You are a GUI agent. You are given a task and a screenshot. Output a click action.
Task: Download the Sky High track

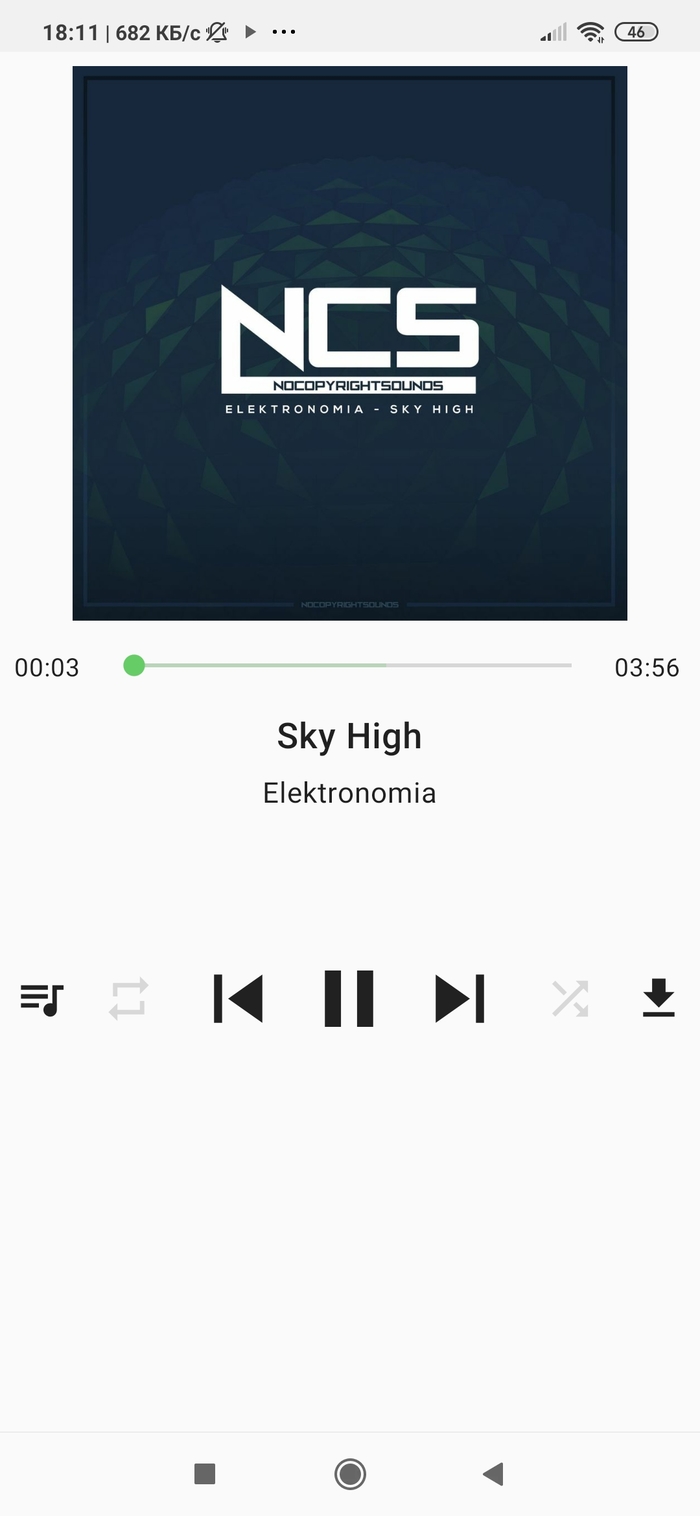coord(658,998)
